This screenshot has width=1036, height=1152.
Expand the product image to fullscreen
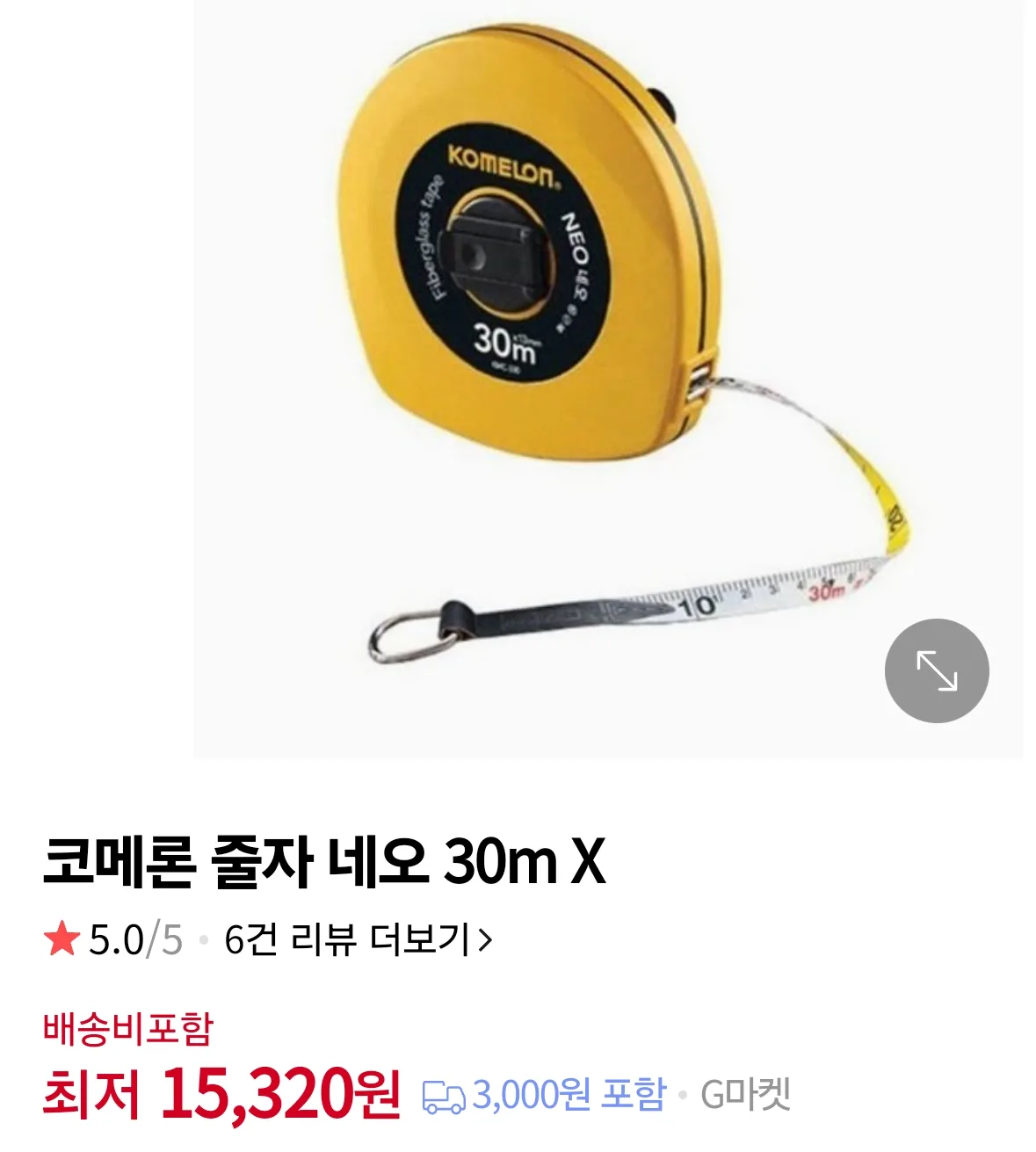pos(936,670)
